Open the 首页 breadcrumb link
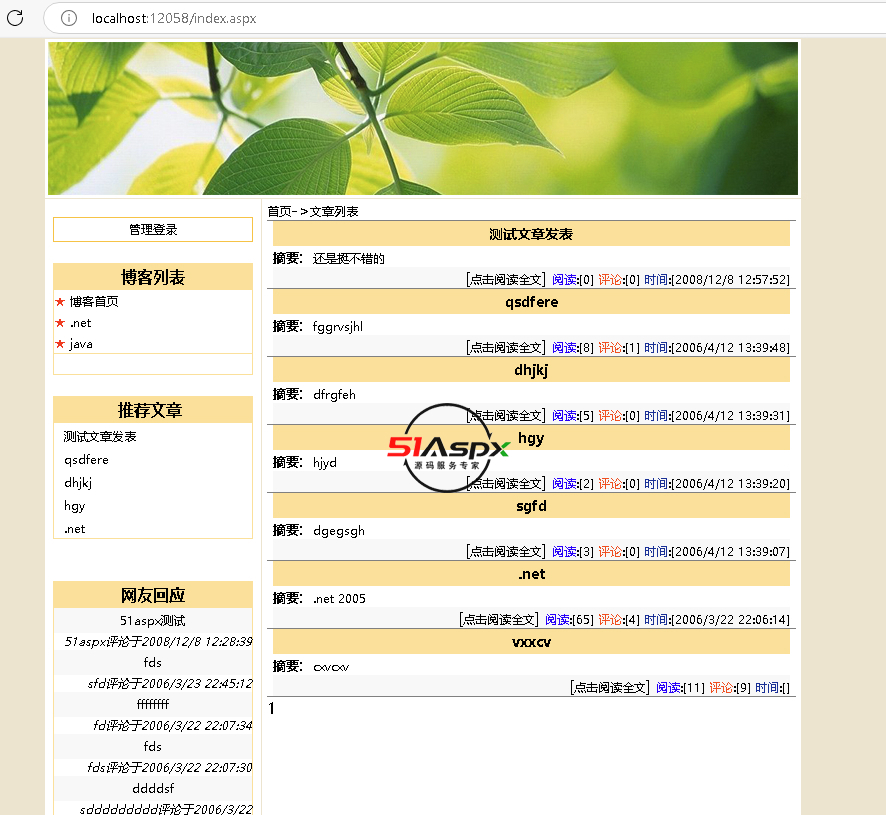The width and height of the screenshot is (886, 815). coord(279,212)
